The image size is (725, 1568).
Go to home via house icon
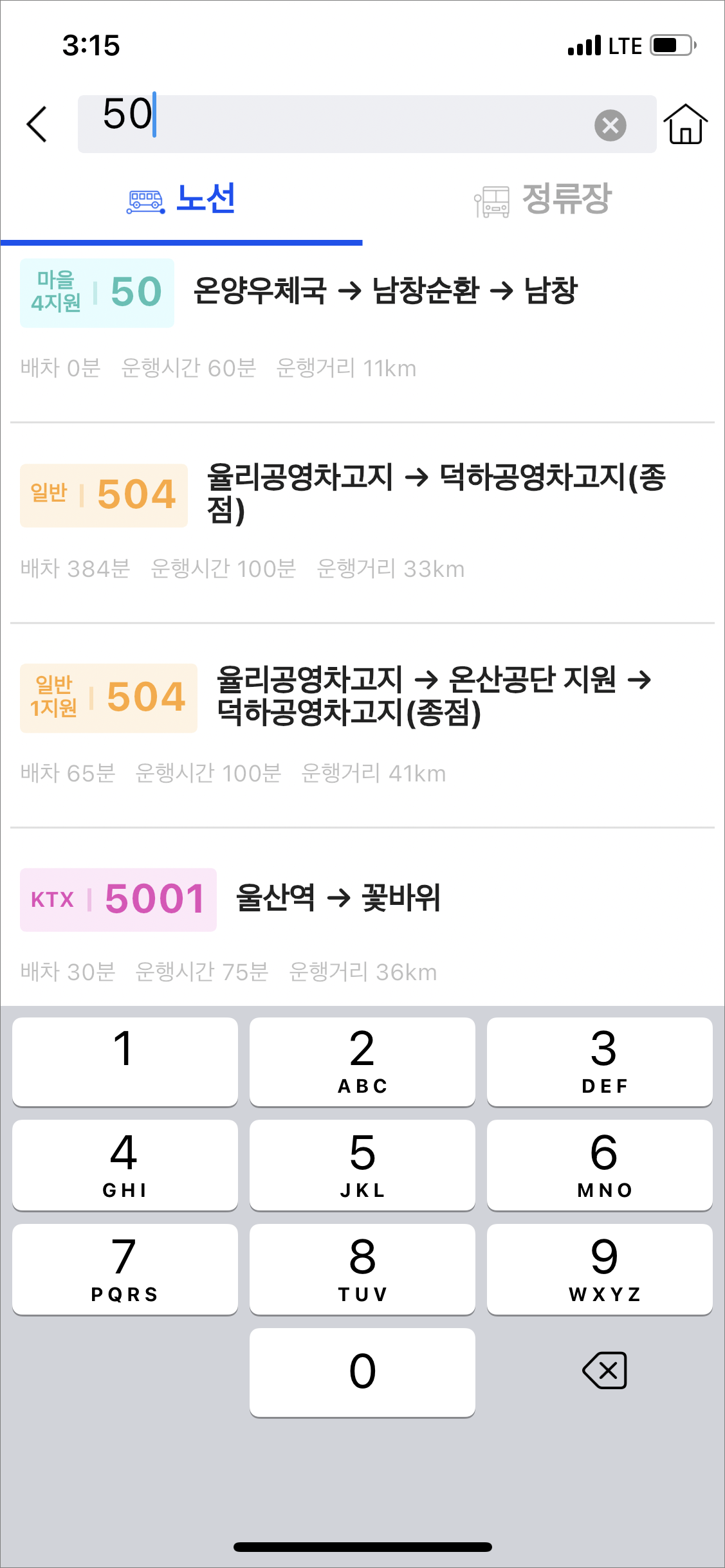click(685, 124)
